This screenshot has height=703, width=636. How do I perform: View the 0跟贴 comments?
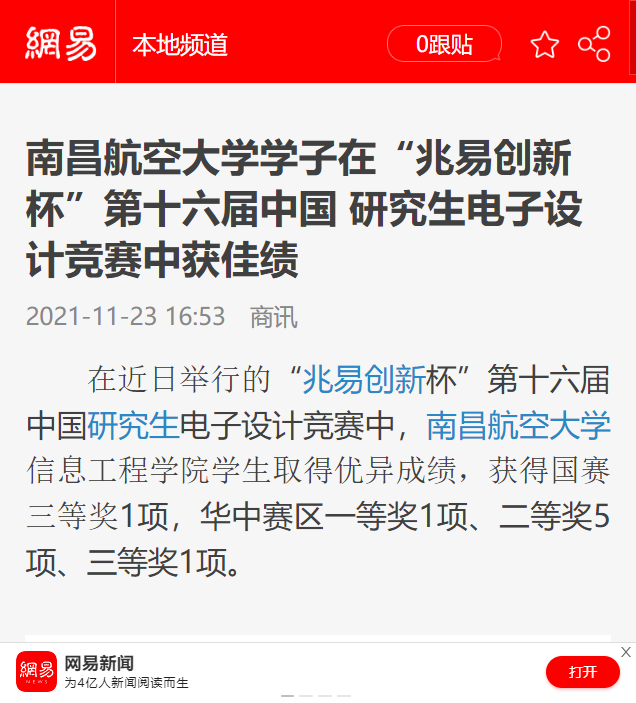[444, 44]
